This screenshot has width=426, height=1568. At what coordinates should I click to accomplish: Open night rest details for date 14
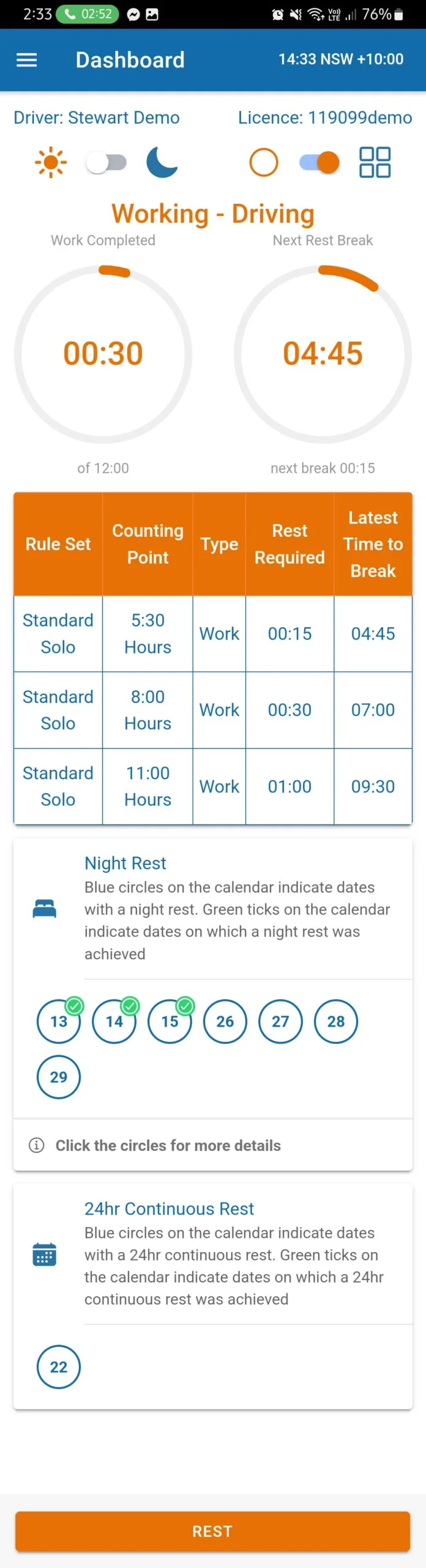pyautogui.click(x=114, y=1021)
